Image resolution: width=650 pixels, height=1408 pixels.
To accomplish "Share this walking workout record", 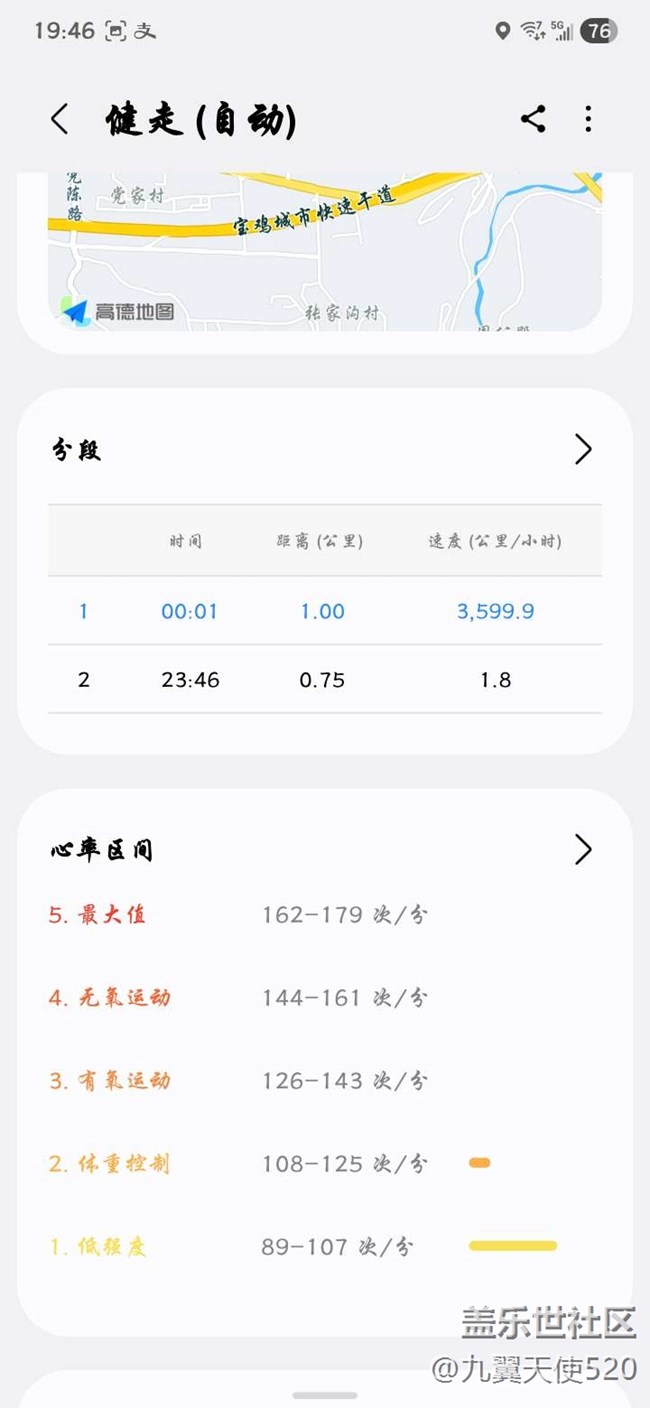I will [533, 119].
